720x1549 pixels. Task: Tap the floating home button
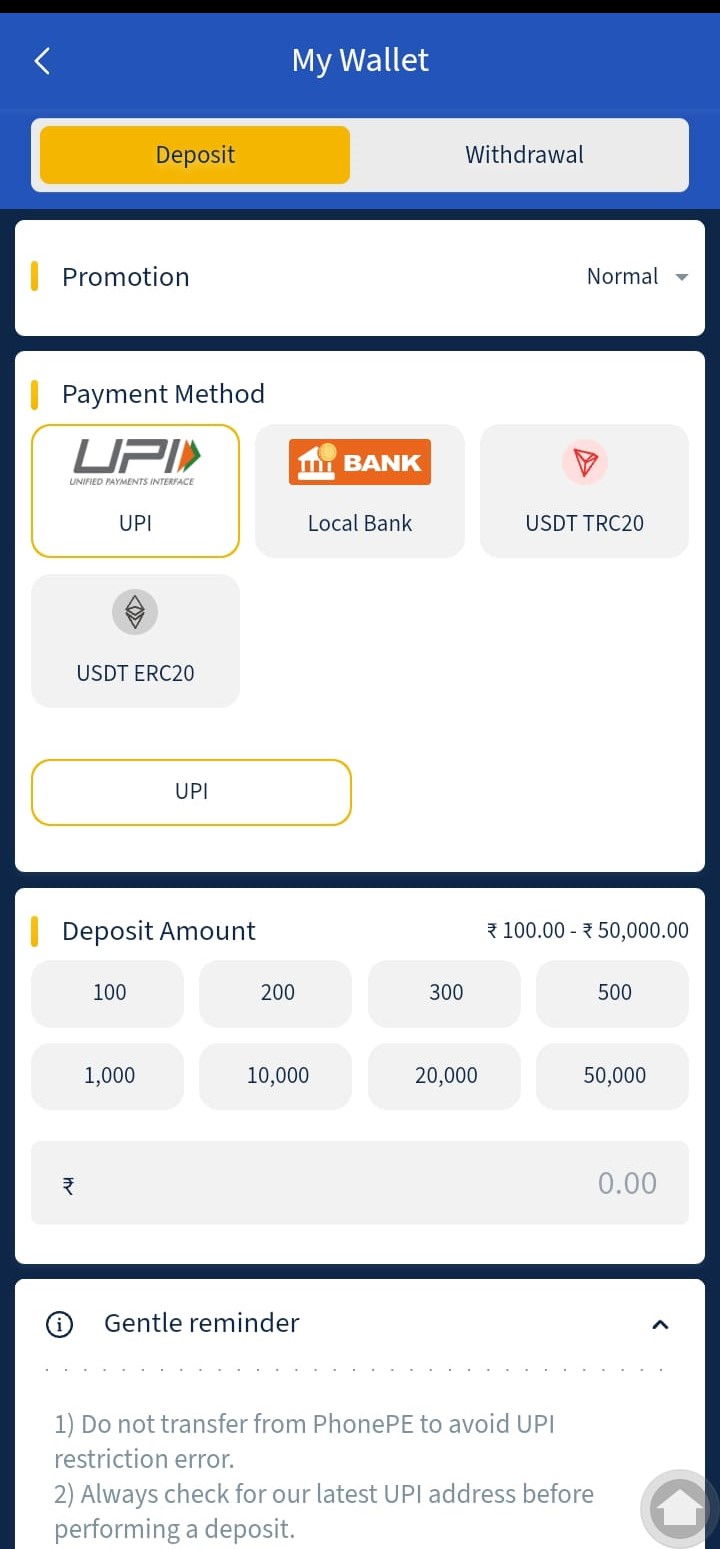coord(679,1508)
